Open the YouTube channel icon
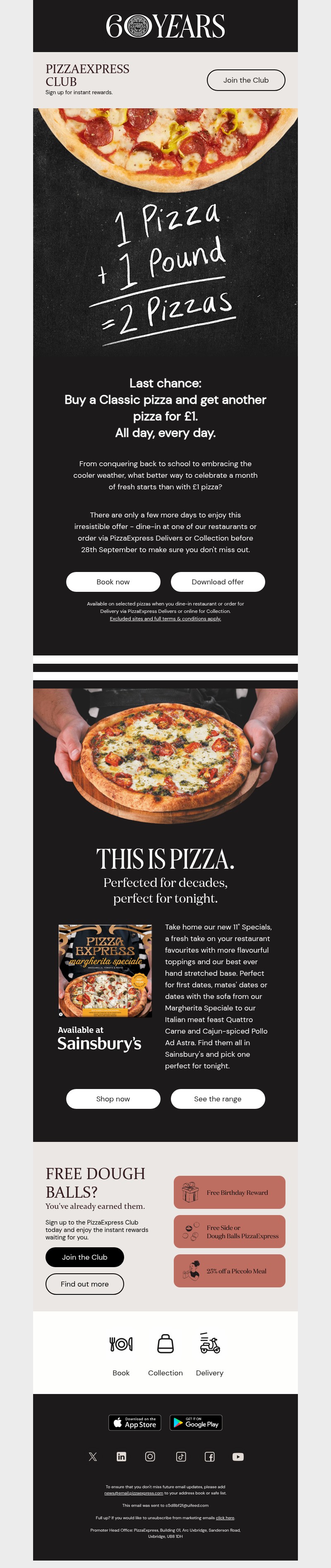This screenshot has width=331, height=1568. point(238,1456)
